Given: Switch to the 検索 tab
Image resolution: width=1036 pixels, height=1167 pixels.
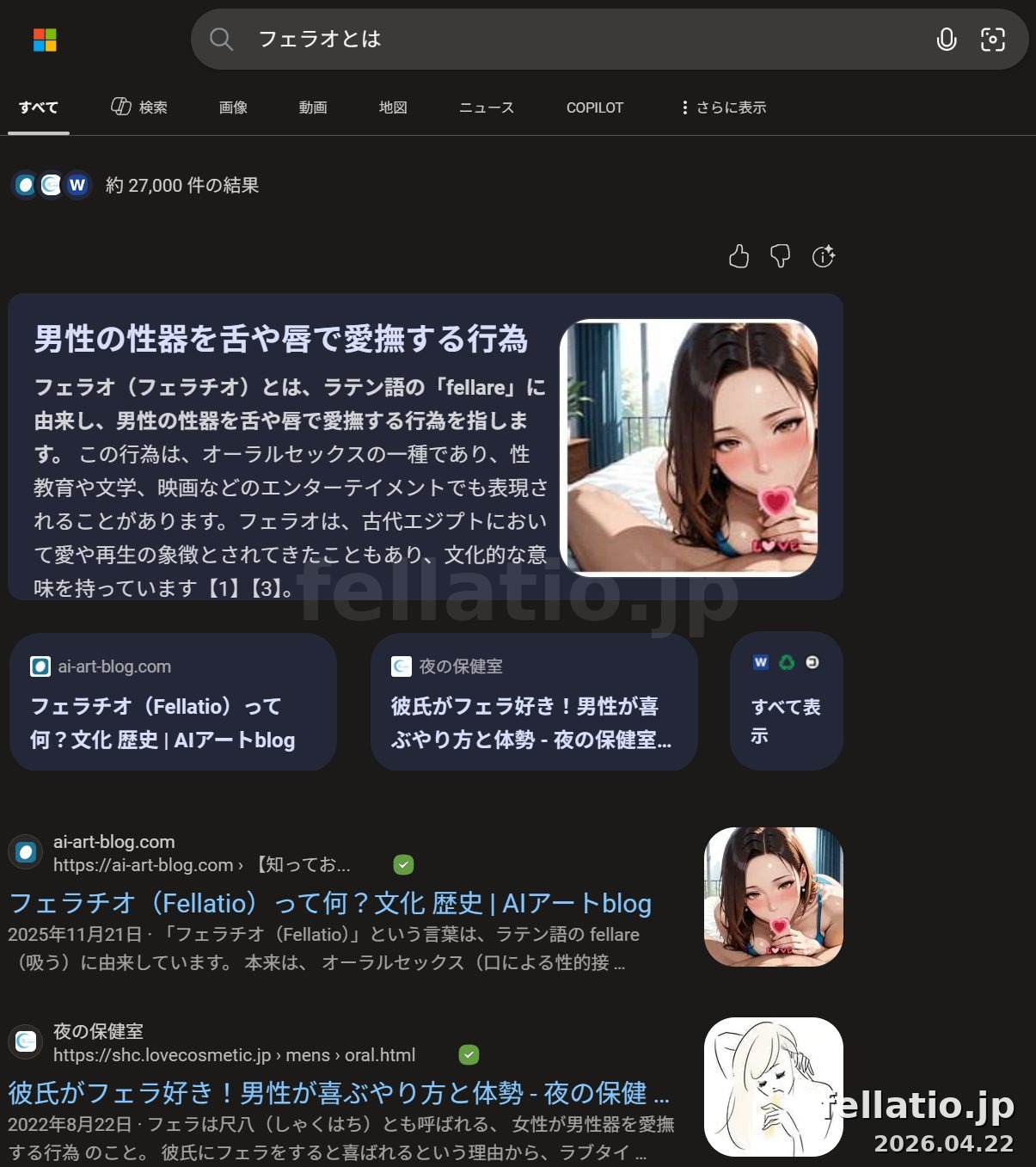Looking at the screenshot, I should click(x=139, y=107).
